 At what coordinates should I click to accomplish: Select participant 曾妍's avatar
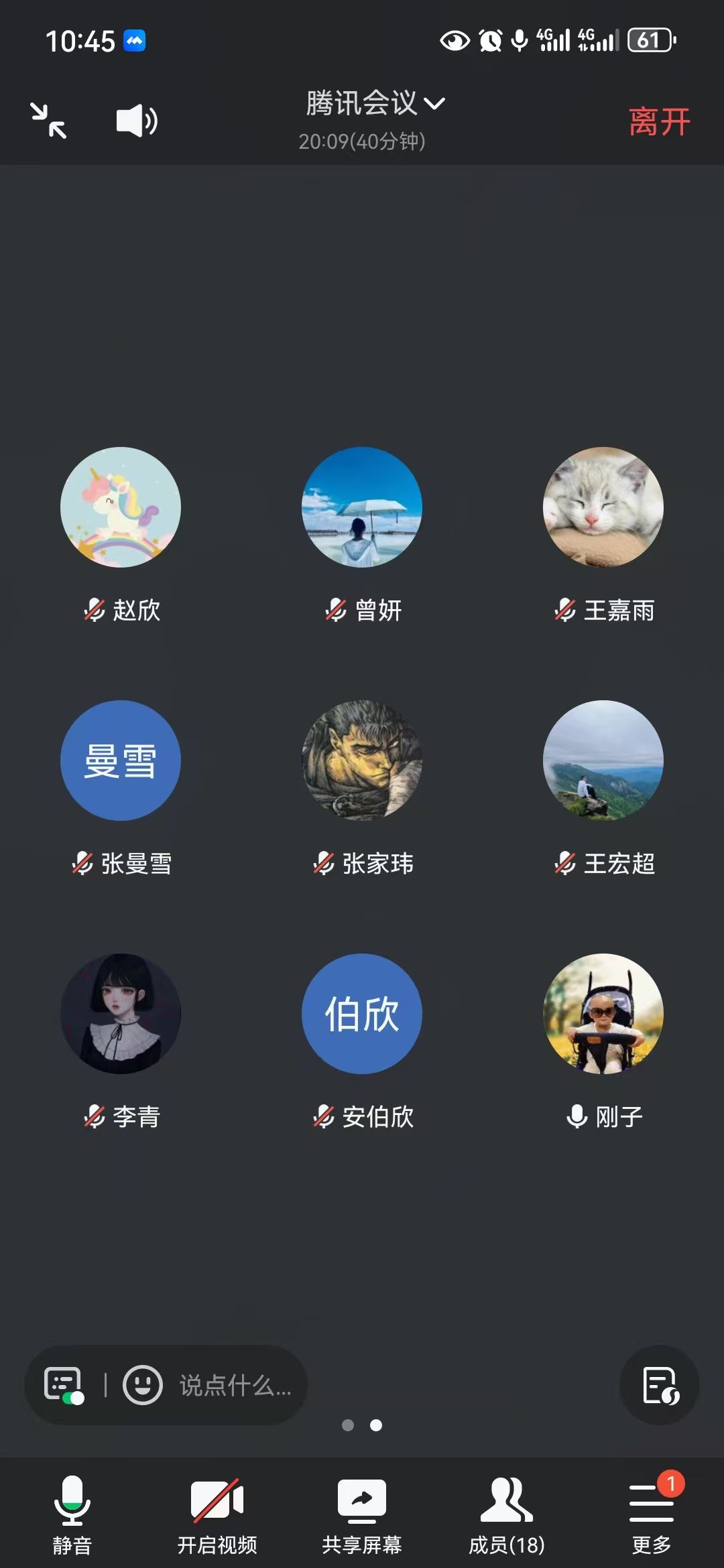tap(362, 507)
